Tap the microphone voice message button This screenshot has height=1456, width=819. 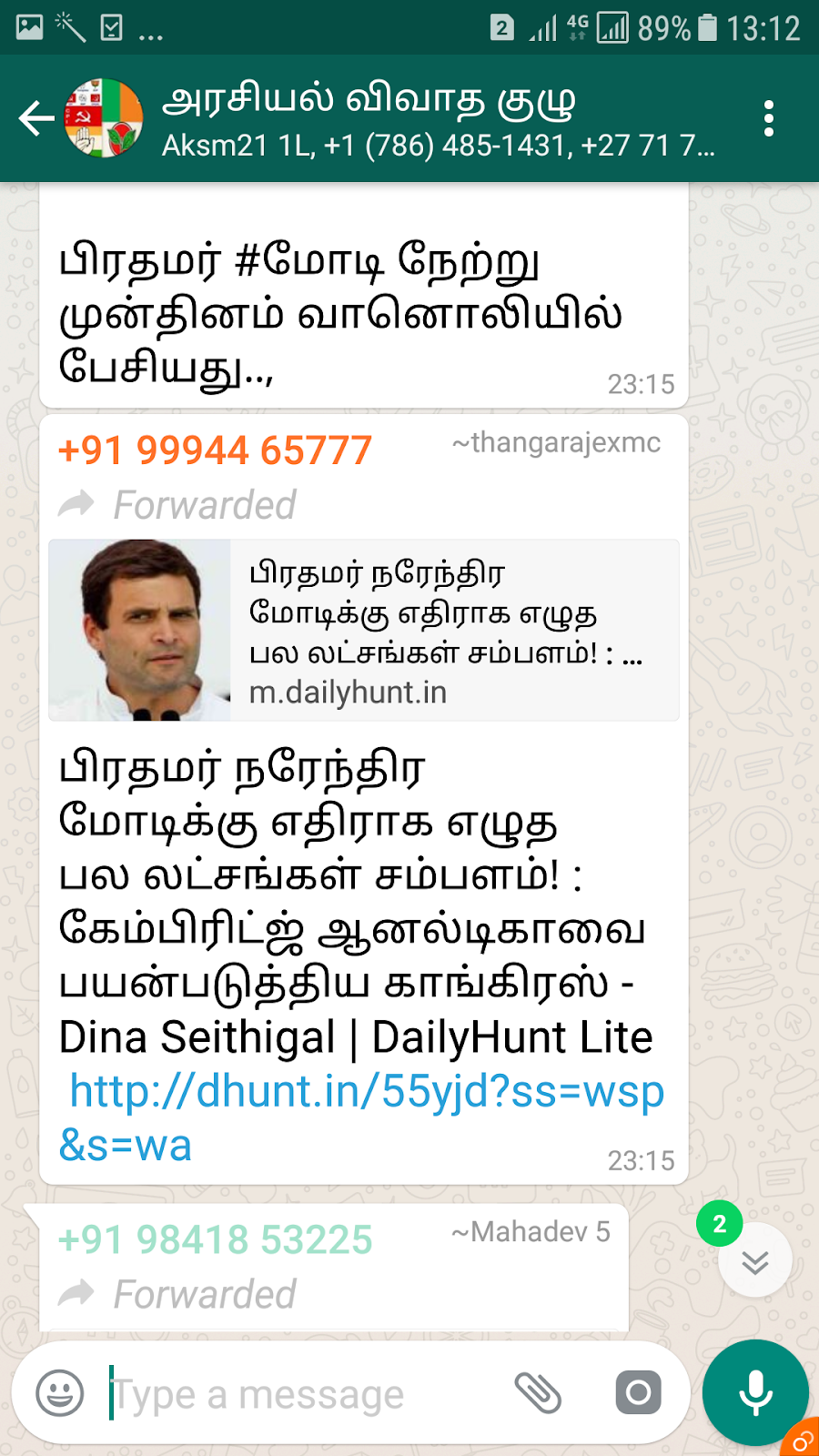pyautogui.click(x=755, y=1393)
